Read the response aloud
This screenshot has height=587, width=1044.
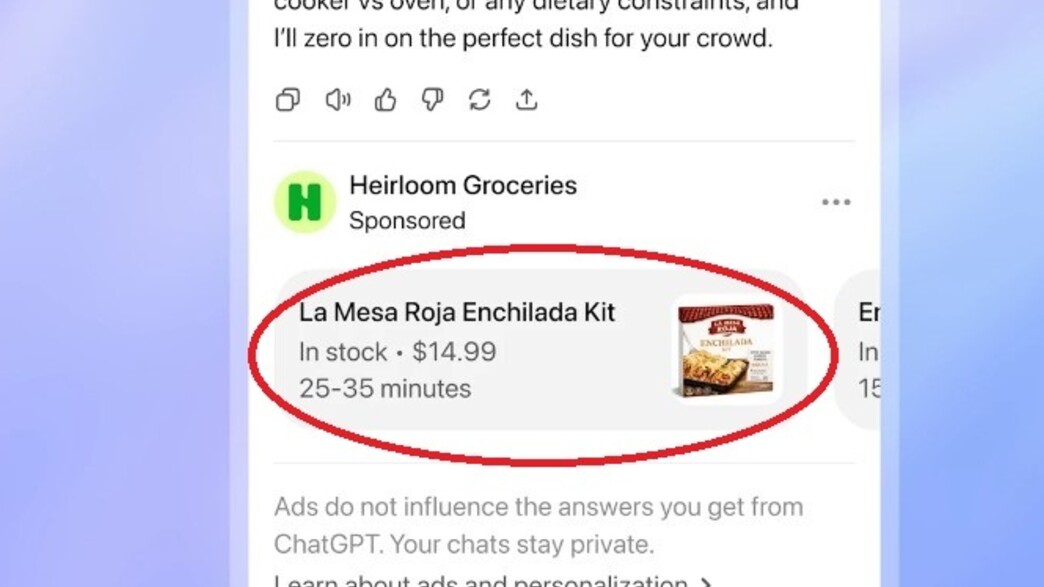338,100
